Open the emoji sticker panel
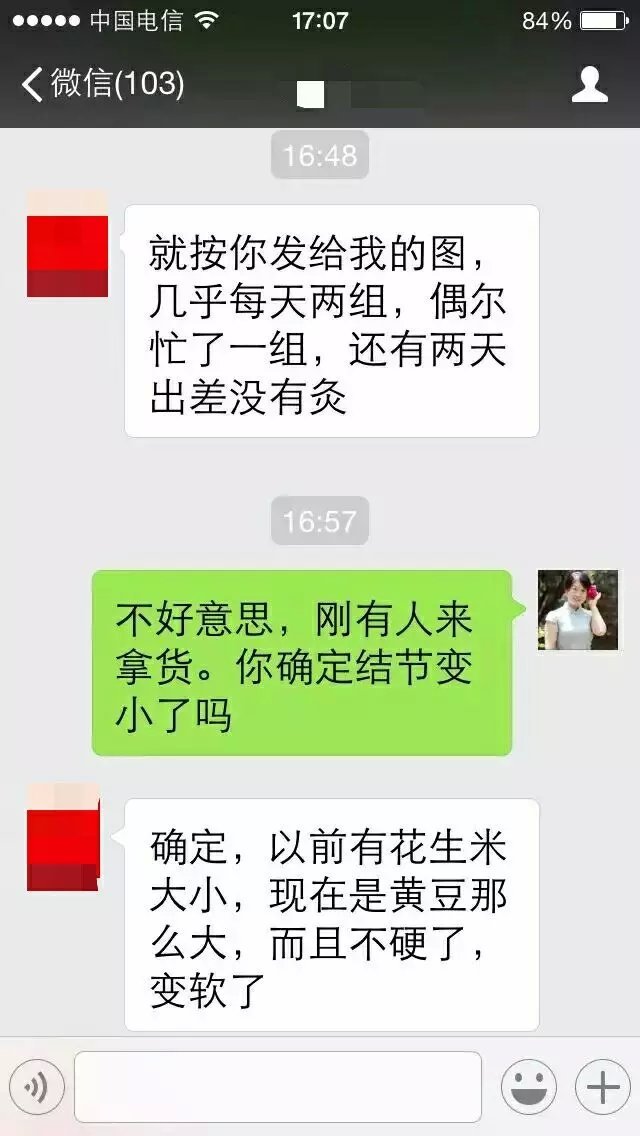Image resolution: width=640 pixels, height=1136 pixels. [x=528, y=1087]
